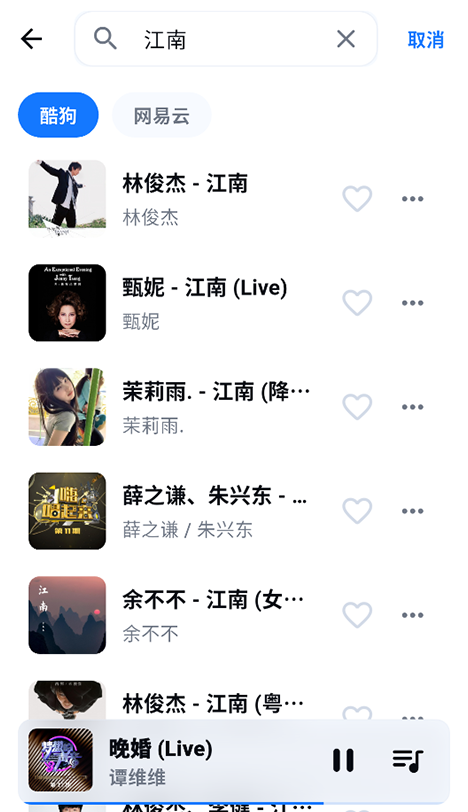
Task: Tap 取消 to cancel the search
Action: click(x=426, y=39)
